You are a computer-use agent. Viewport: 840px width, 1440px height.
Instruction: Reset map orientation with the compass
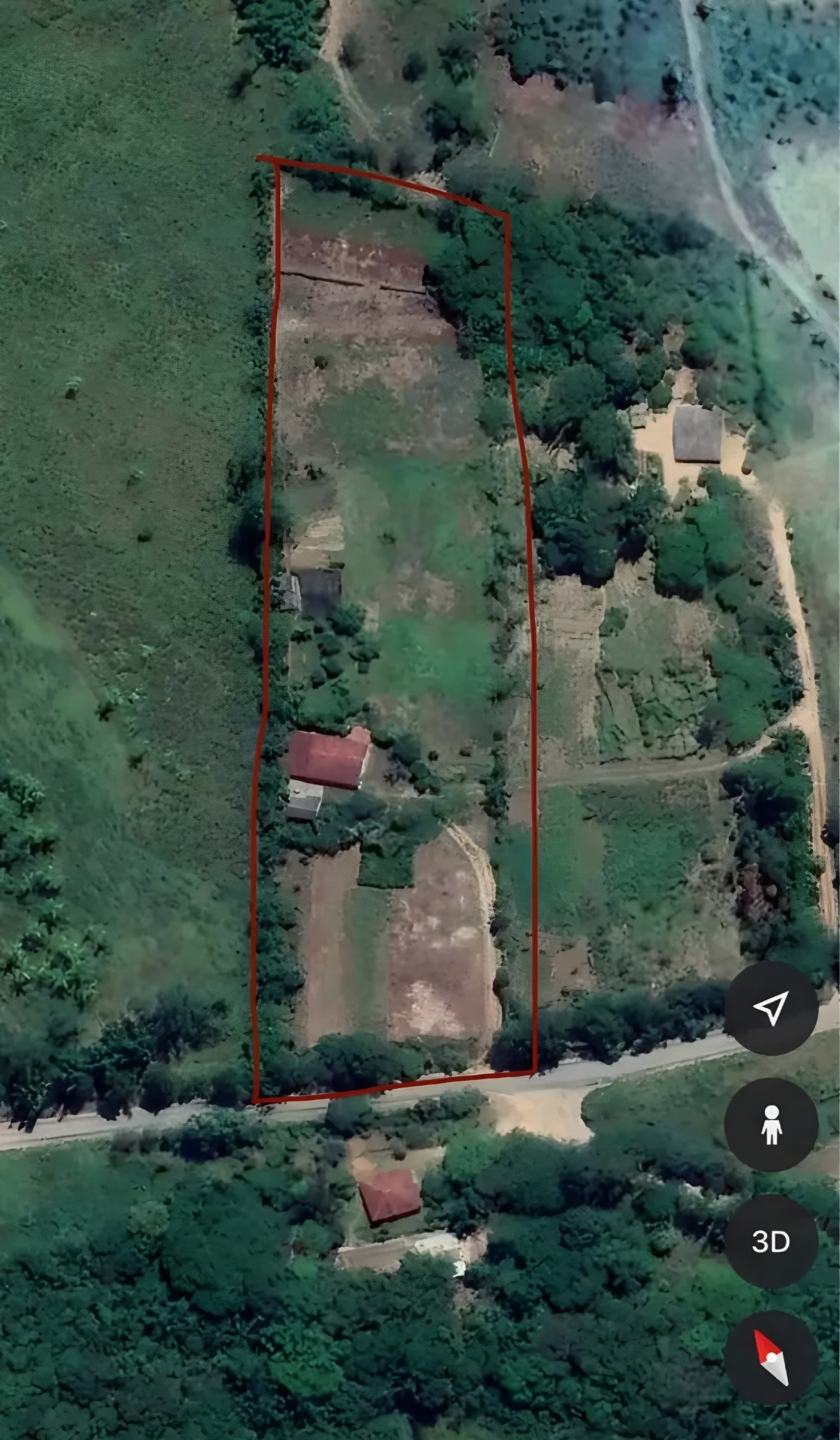[x=771, y=1357]
